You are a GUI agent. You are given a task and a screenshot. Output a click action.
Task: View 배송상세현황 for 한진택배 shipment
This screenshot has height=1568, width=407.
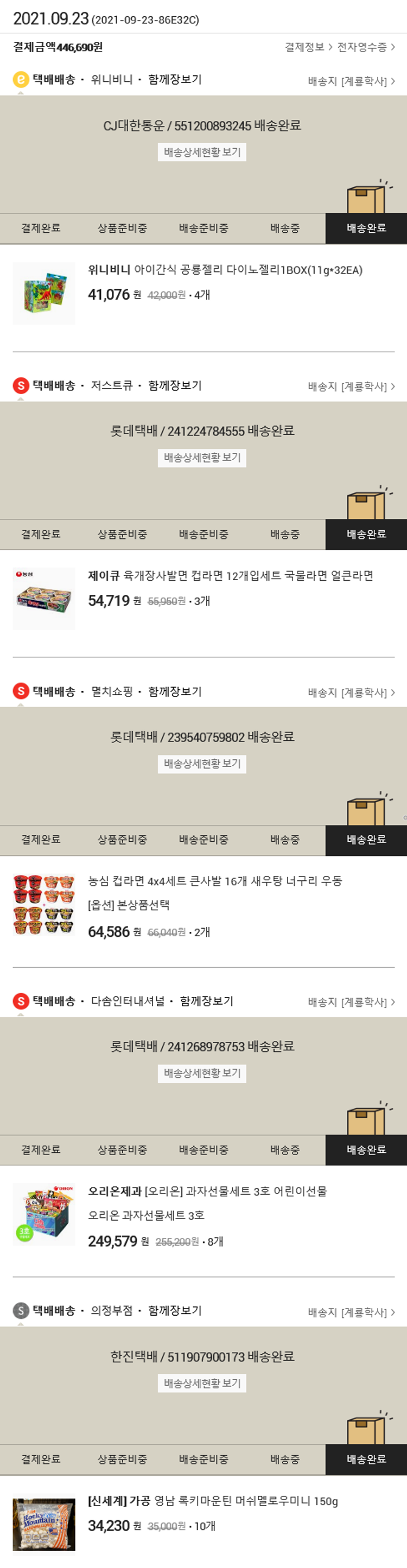tap(202, 1383)
